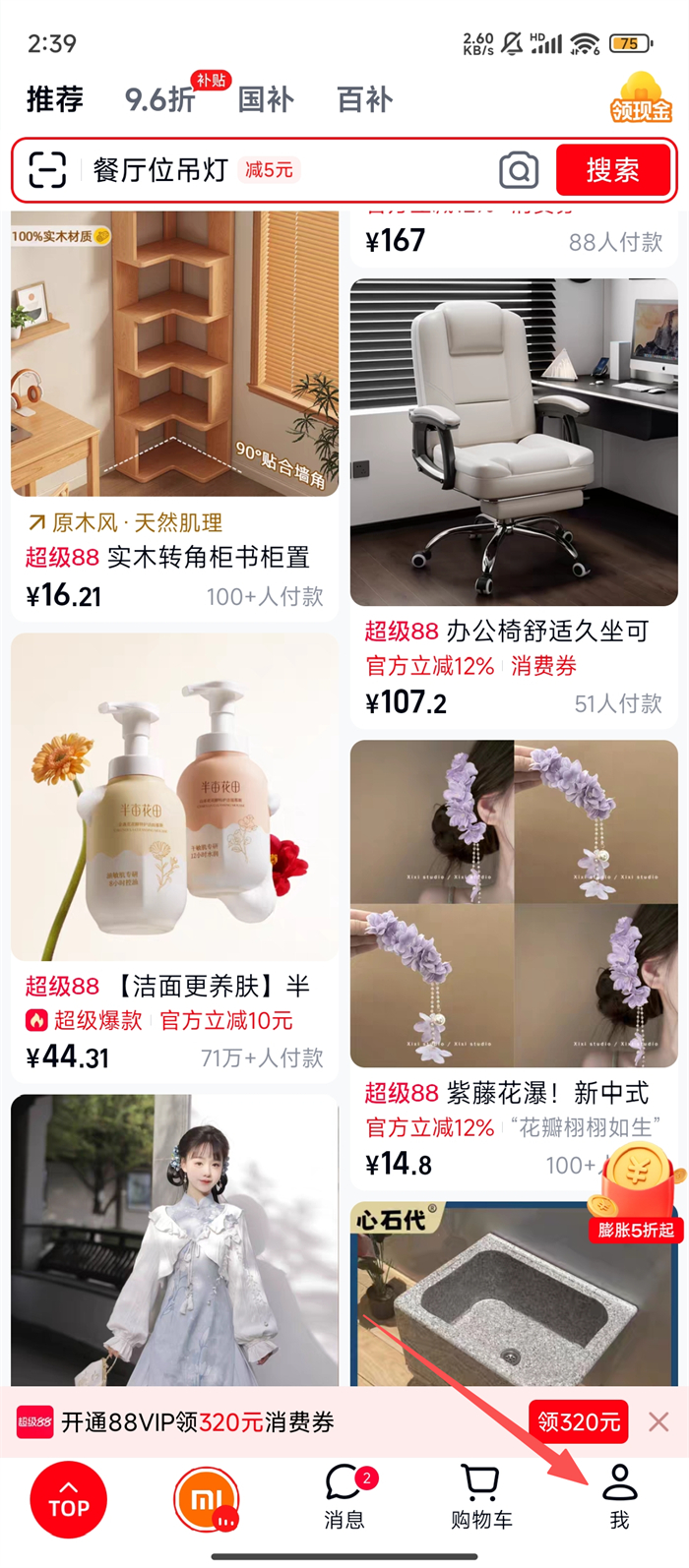This screenshot has width=689, height=1568.
Task: Jump back to TOP of feed
Action: point(69,1500)
